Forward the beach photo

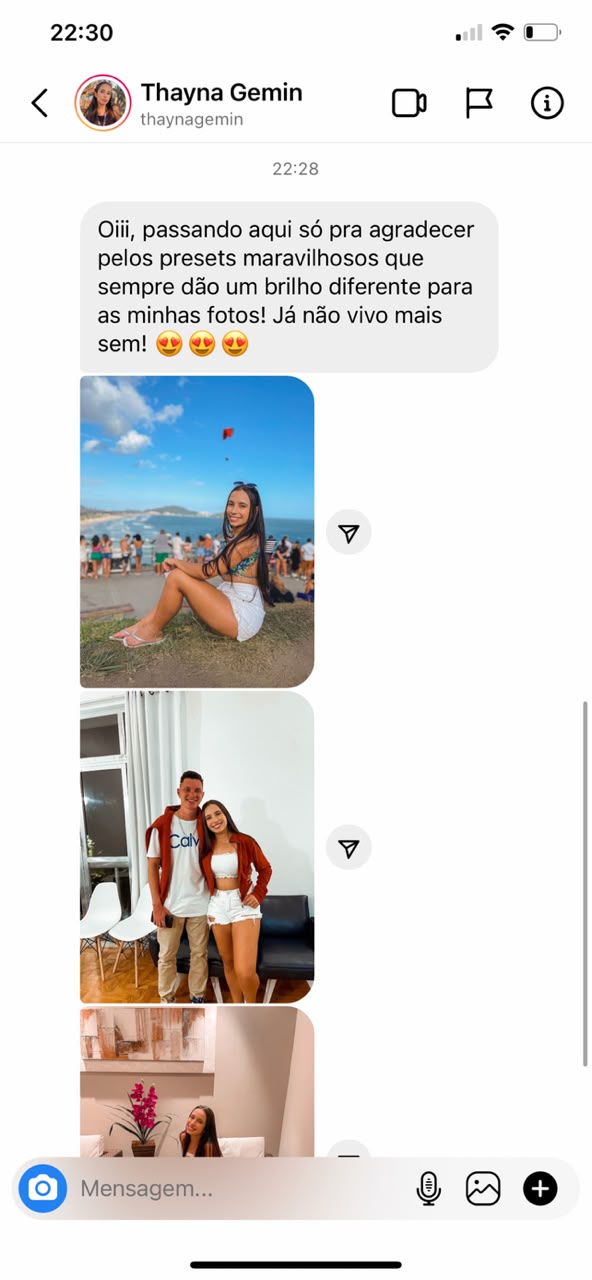pos(349,533)
